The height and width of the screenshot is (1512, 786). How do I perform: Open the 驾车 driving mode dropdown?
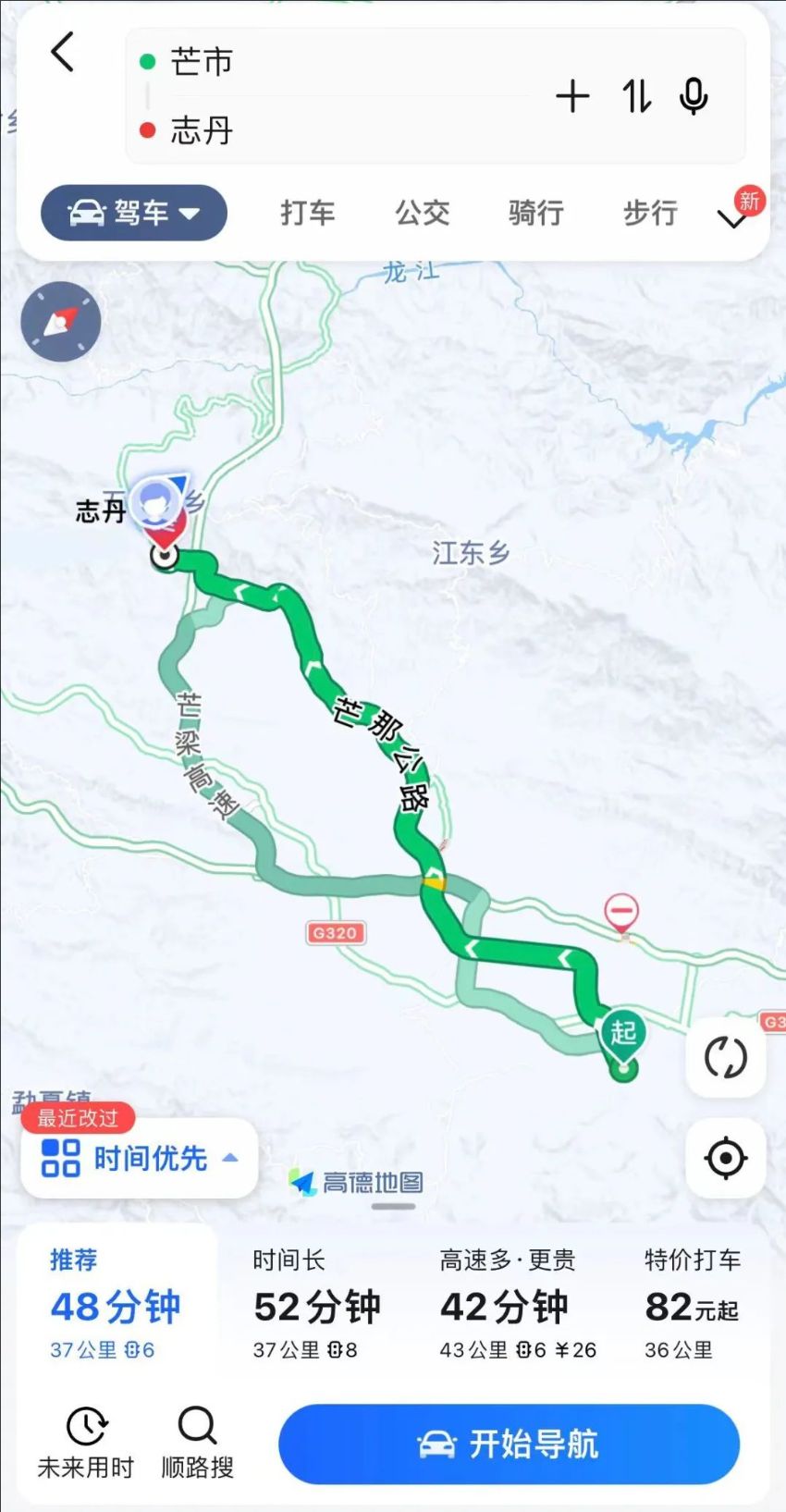click(134, 213)
